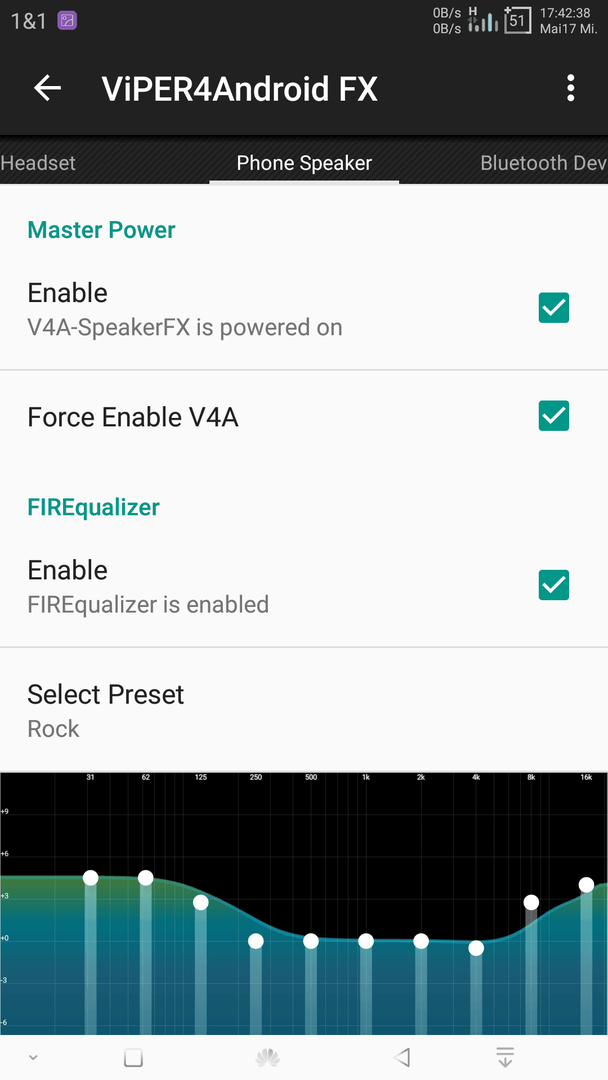Pull down notifications with the navigation bar arrow
This screenshot has width=608, height=1080.
pos(505,1057)
